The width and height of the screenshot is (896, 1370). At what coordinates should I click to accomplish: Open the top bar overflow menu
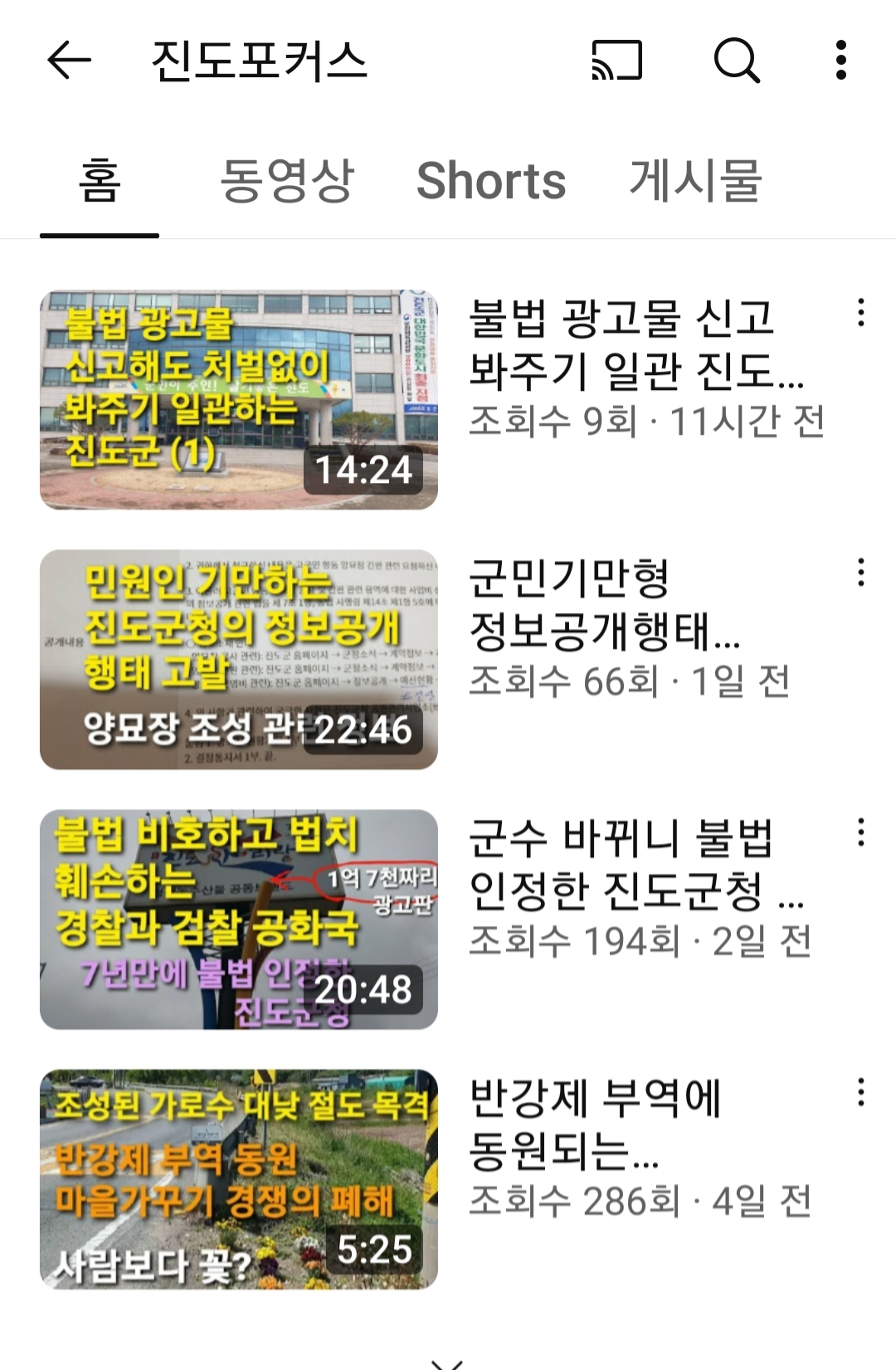(x=840, y=61)
